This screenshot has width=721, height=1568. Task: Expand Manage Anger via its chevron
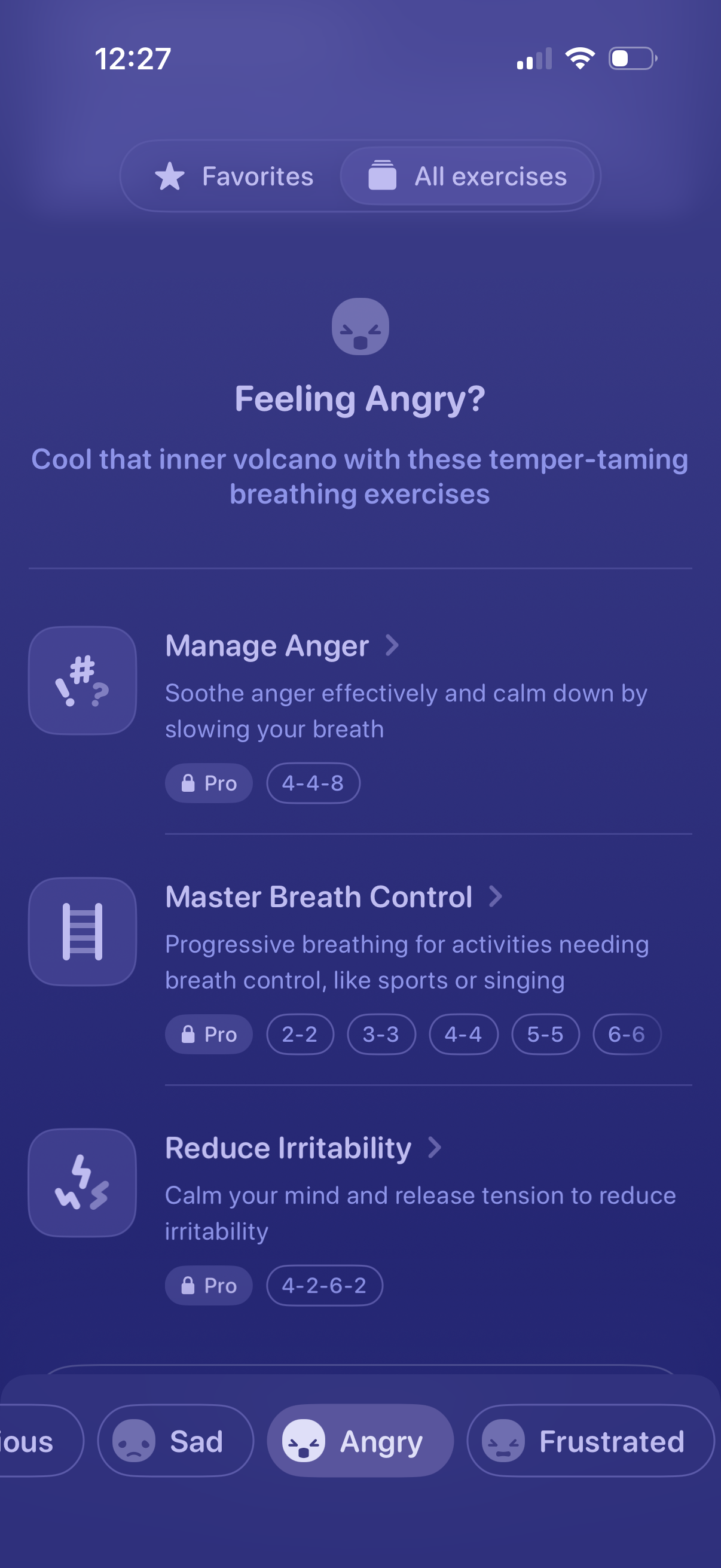coord(393,646)
